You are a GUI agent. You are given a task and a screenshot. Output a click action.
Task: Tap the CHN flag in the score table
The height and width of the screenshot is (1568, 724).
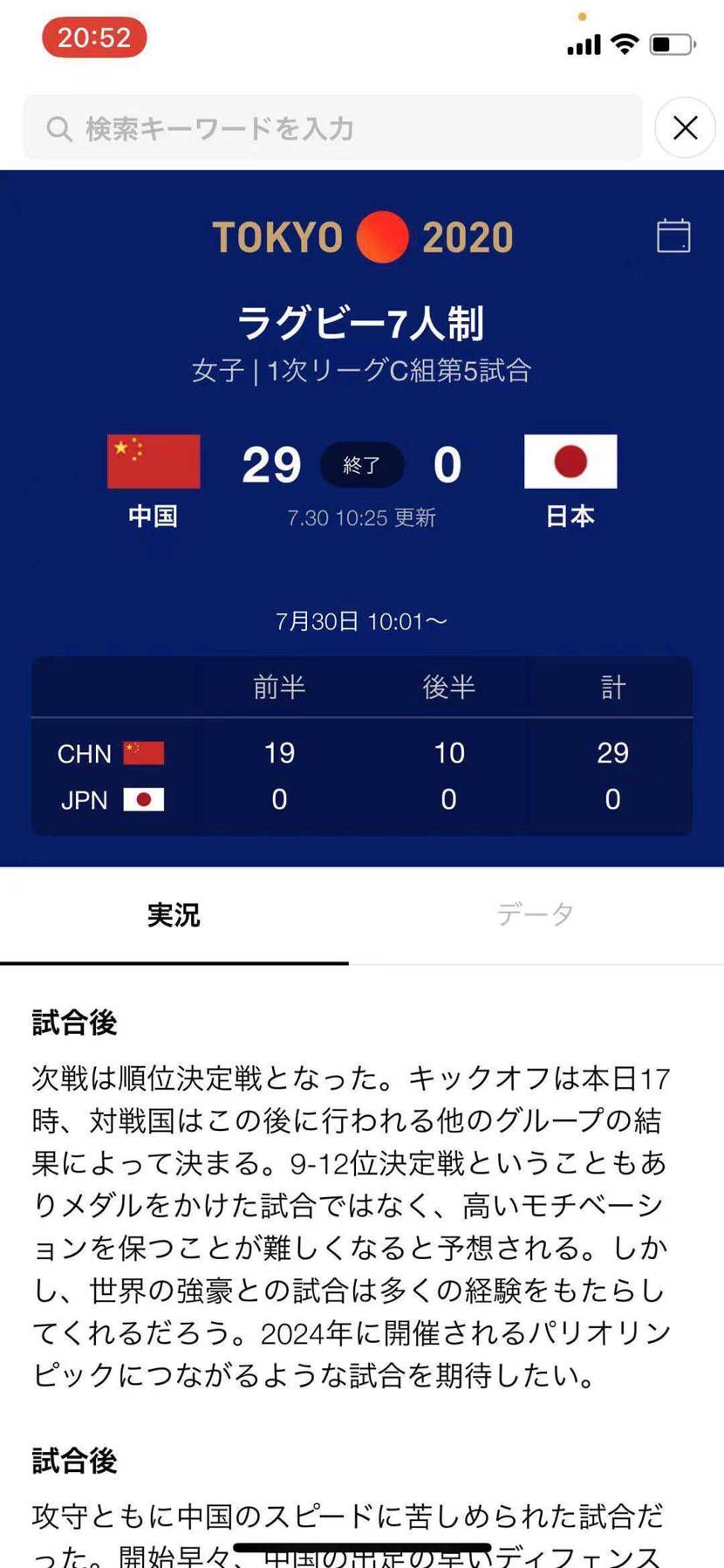143,752
